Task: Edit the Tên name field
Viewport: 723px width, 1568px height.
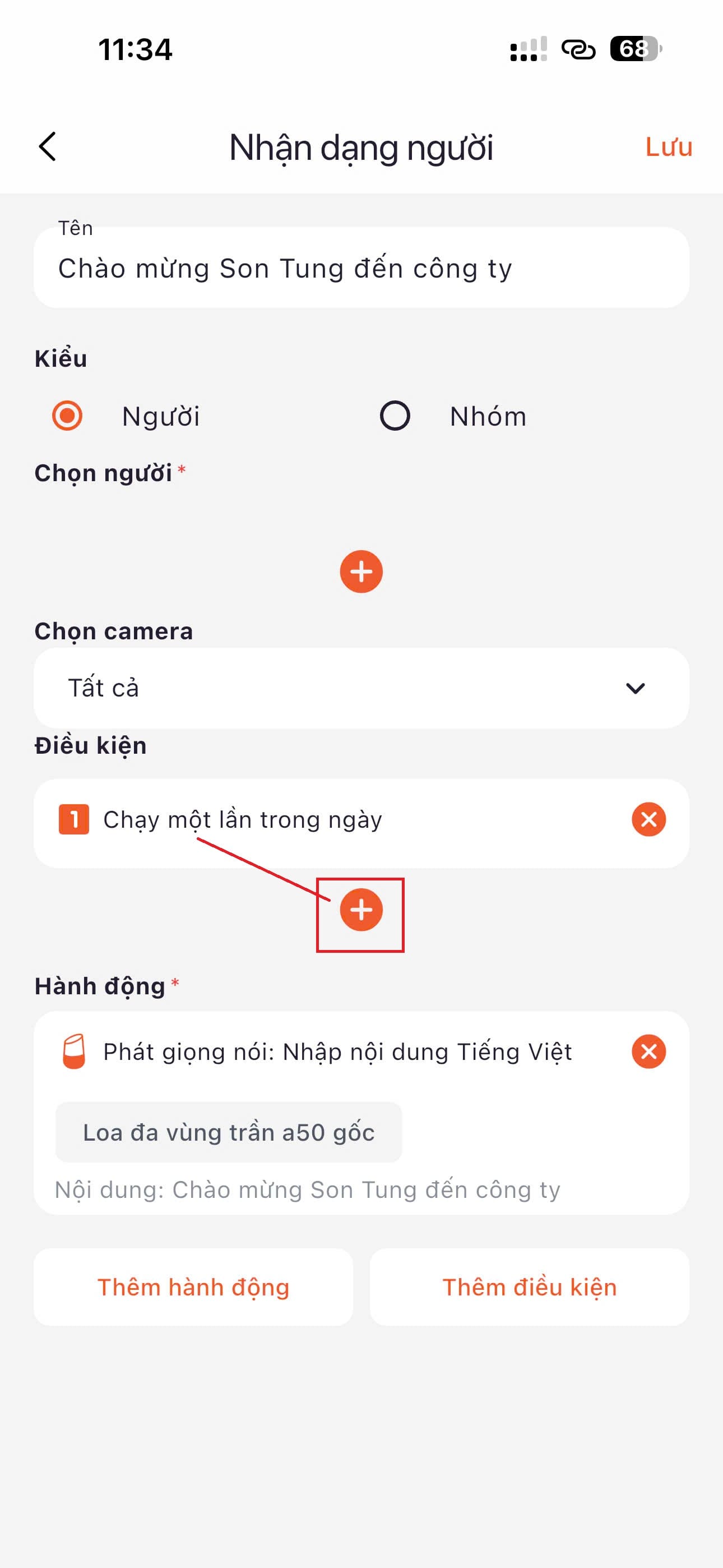Action: [x=360, y=269]
